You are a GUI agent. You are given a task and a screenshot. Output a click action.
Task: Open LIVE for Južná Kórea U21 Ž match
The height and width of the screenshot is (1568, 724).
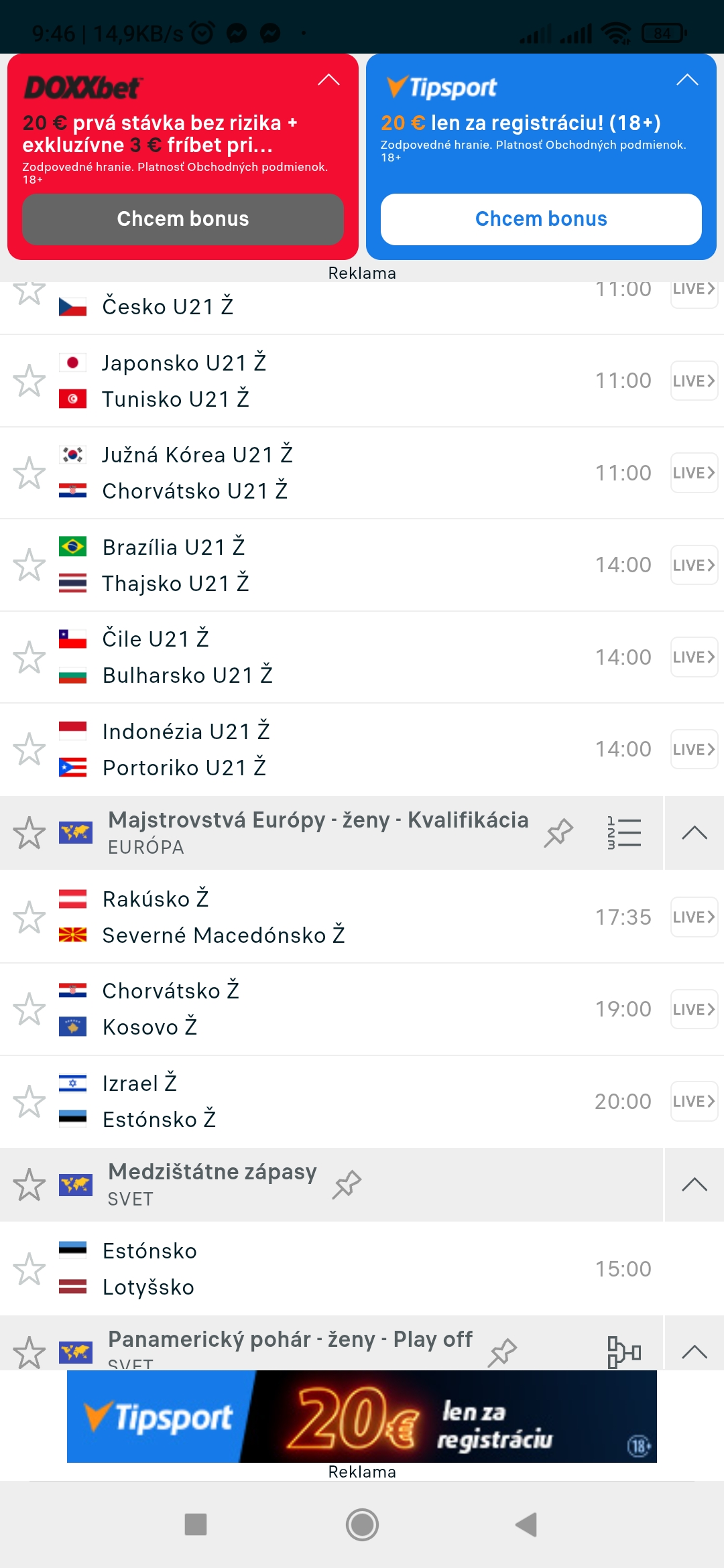point(694,473)
